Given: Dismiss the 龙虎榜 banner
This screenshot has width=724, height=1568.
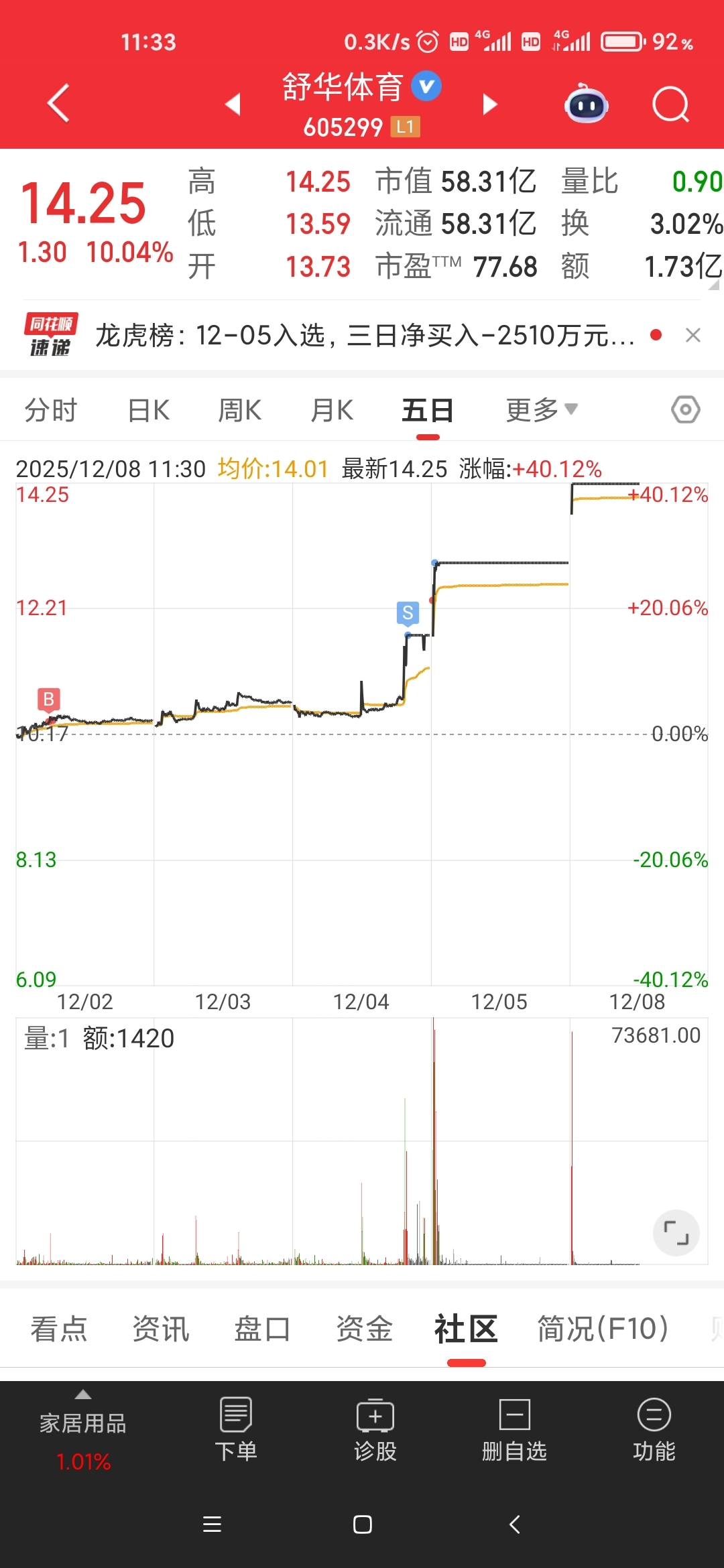Looking at the screenshot, I should pyautogui.click(x=693, y=335).
